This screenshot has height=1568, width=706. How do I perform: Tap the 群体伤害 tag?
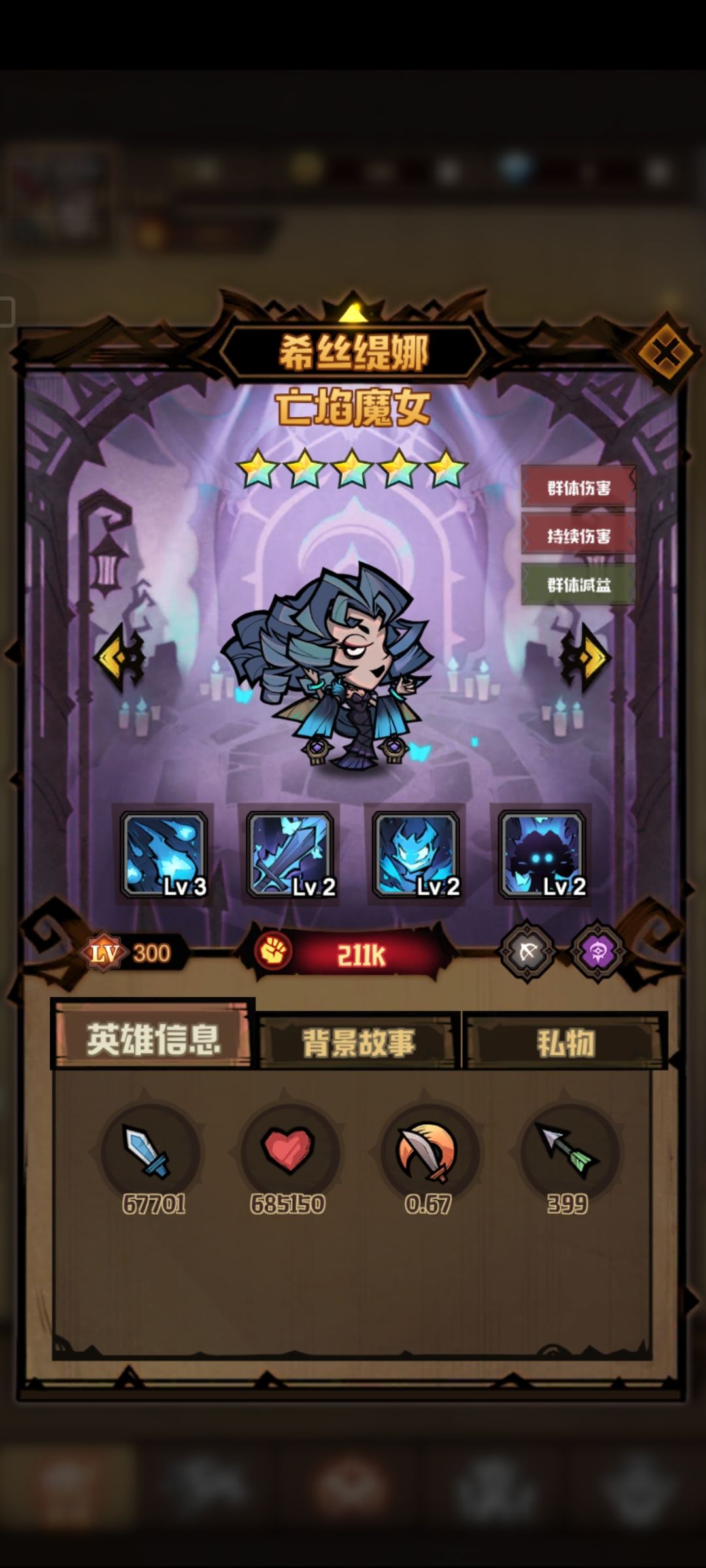click(579, 487)
